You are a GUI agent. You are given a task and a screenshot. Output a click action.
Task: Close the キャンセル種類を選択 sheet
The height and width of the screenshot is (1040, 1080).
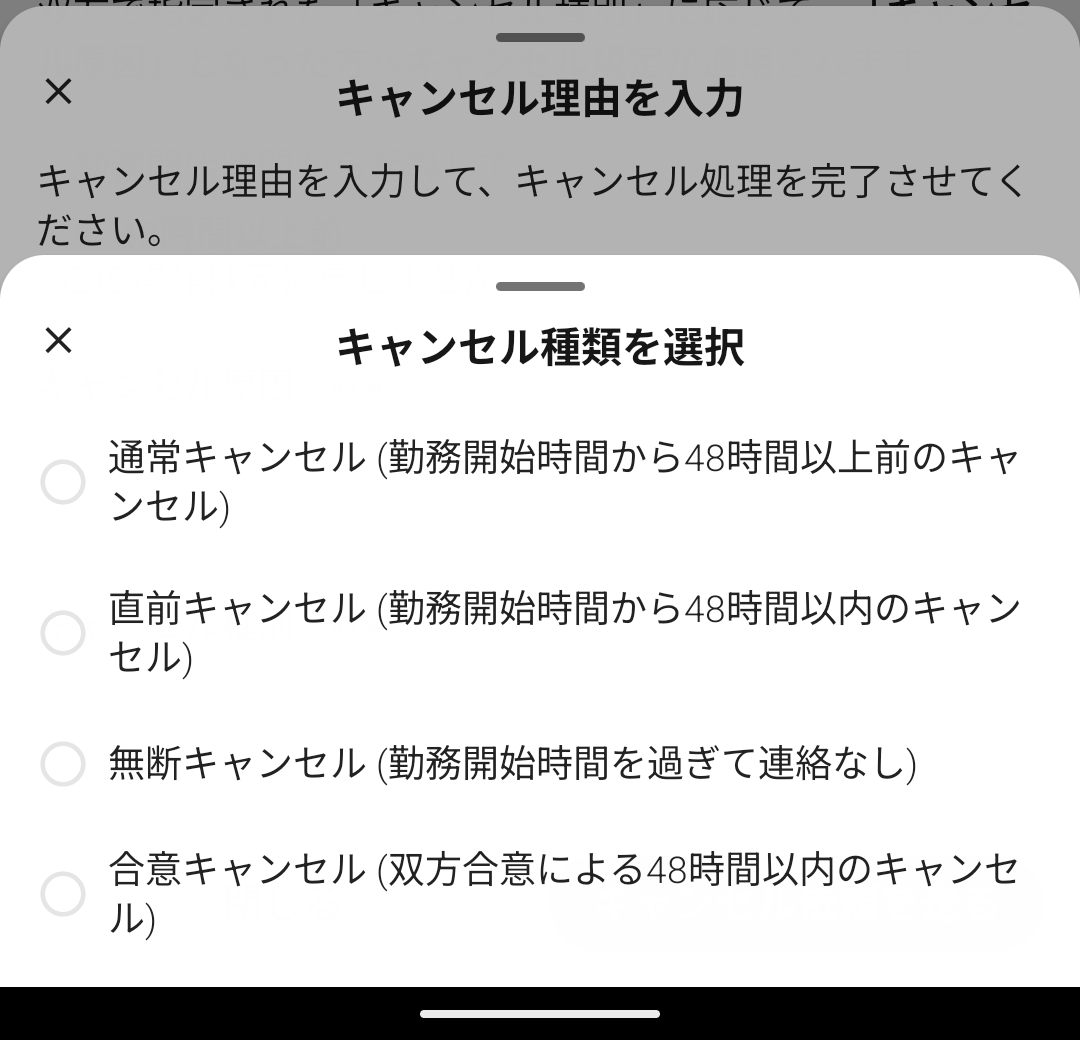coord(59,341)
